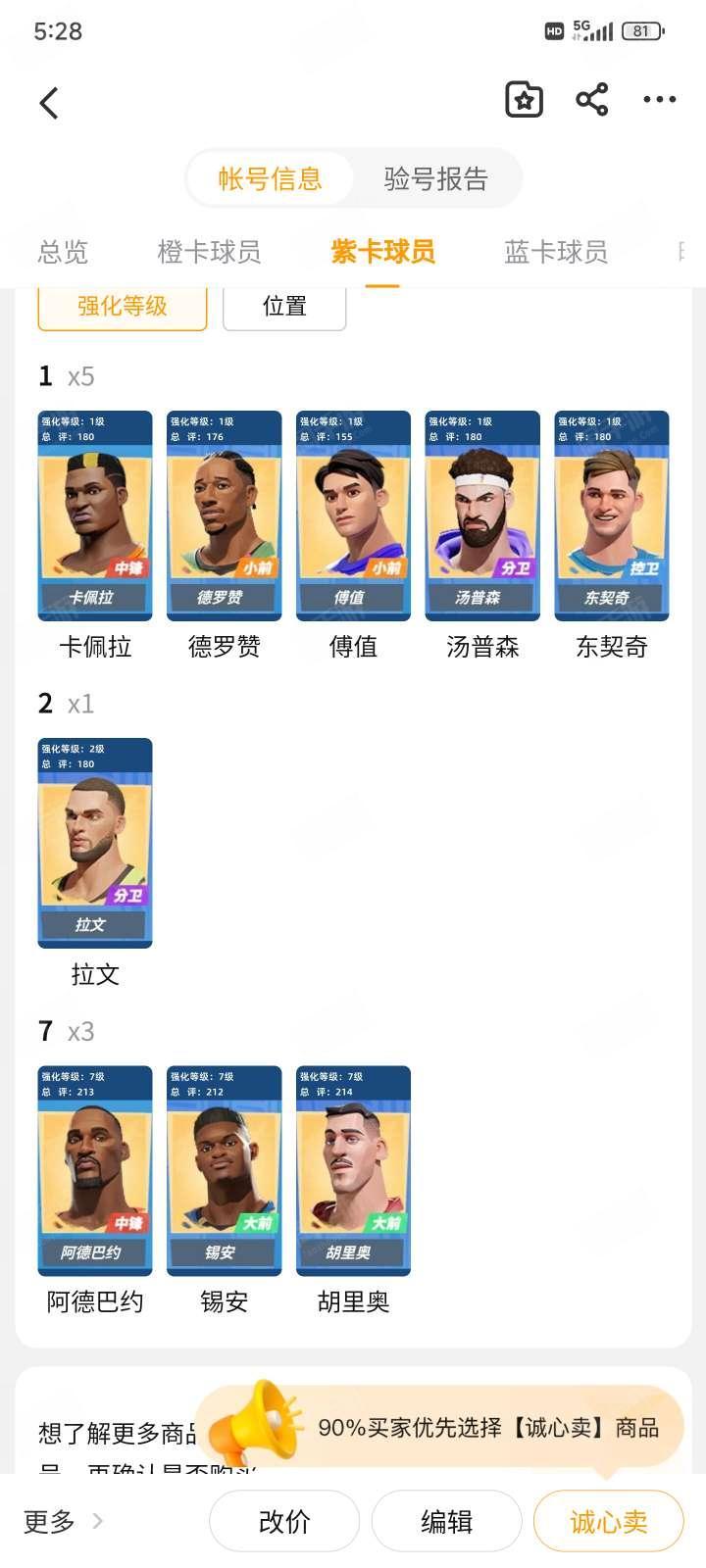The width and height of the screenshot is (706, 1568).
Task: Expand the 更多 options
Action: (63, 1521)
